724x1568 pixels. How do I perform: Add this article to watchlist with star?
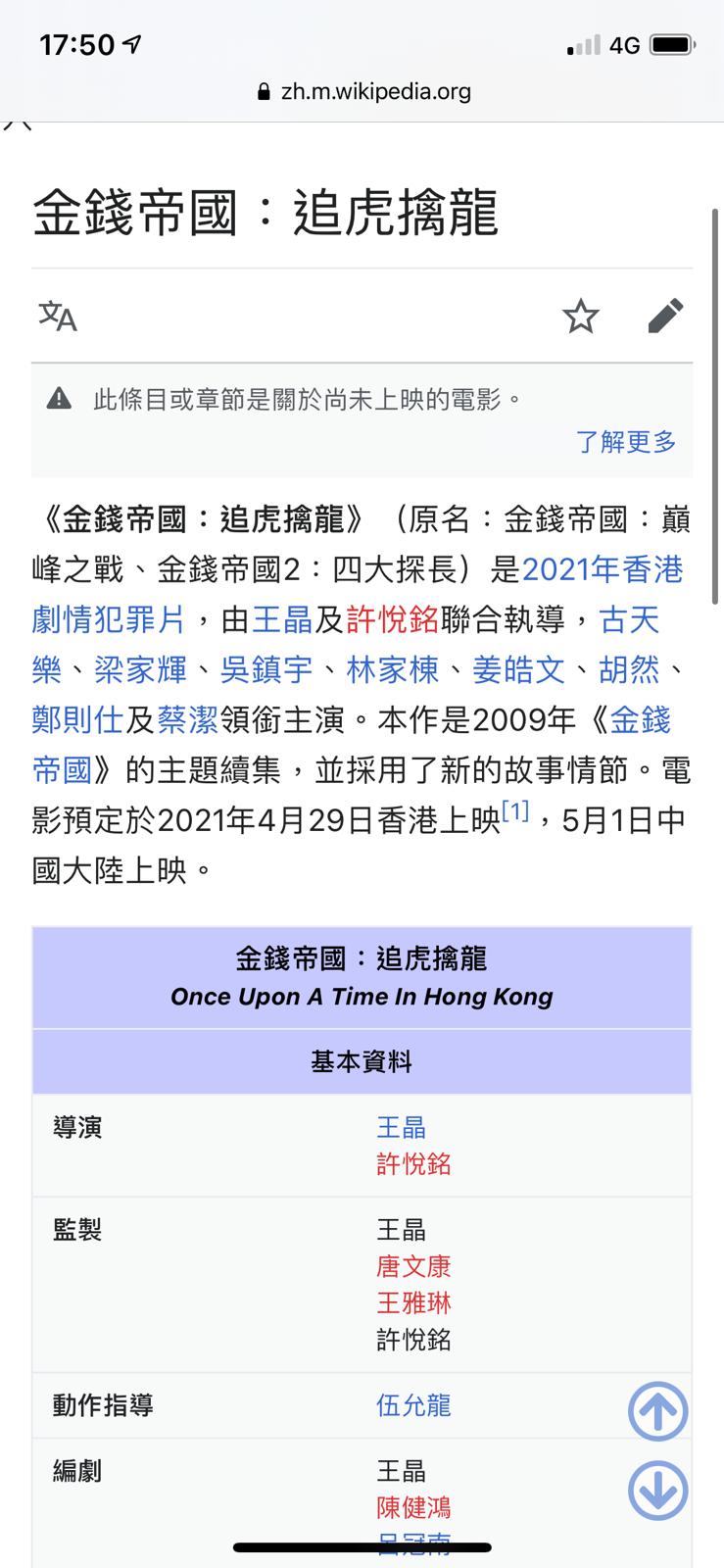580,317
